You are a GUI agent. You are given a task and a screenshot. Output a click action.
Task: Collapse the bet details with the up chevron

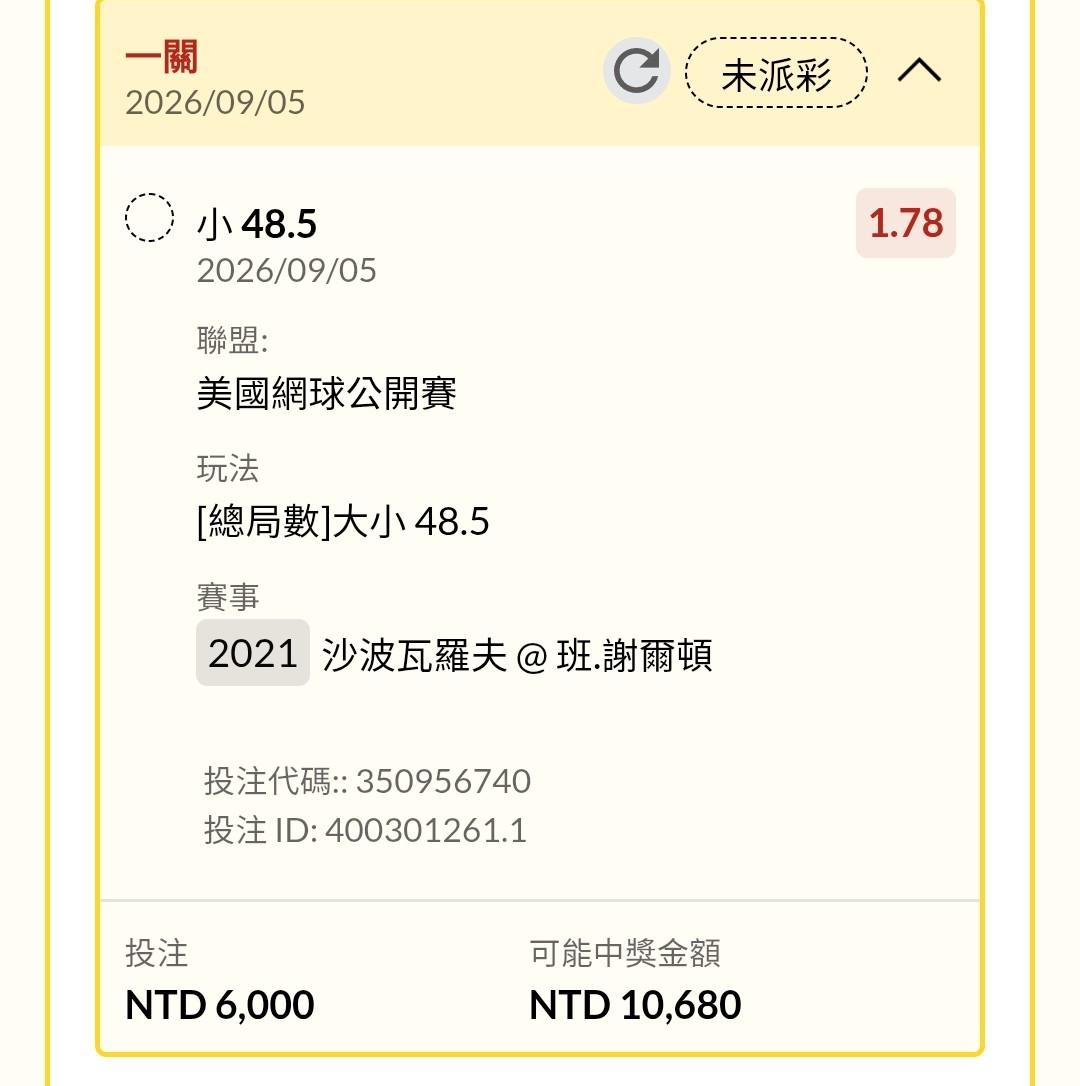click(x=919, y=70)
